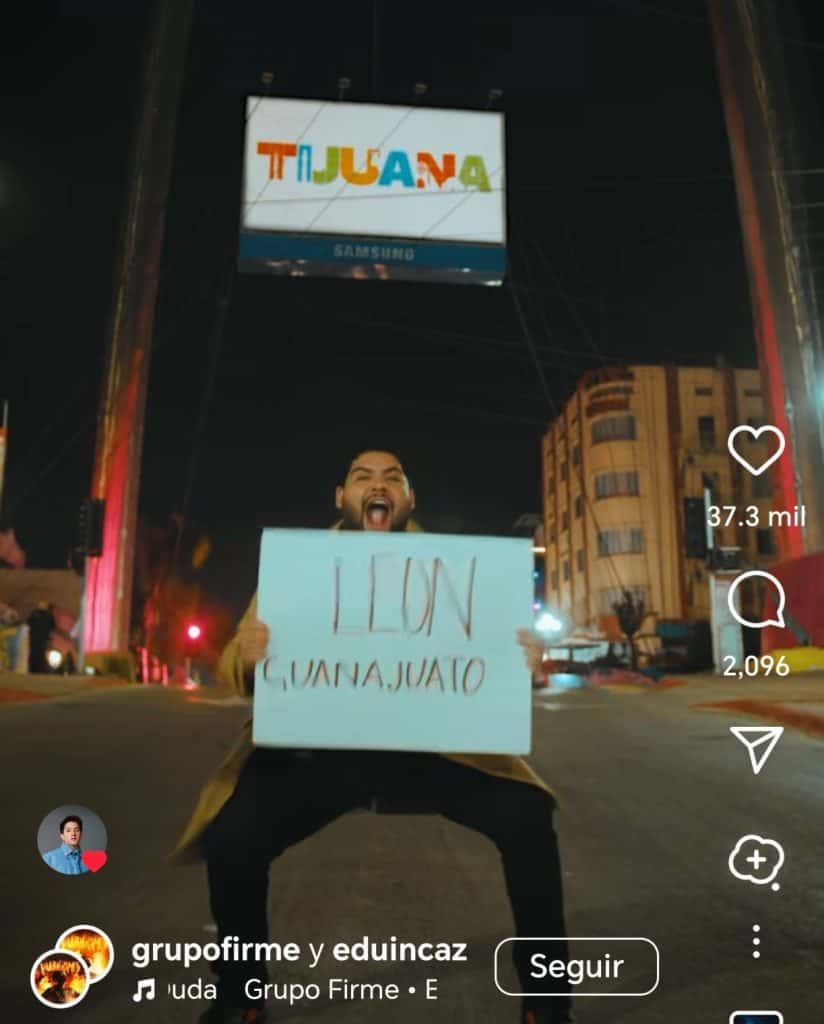Screen dimensions: 824x1024
Task: Share the reel with the paper plane icon
Action: [756, 748]
